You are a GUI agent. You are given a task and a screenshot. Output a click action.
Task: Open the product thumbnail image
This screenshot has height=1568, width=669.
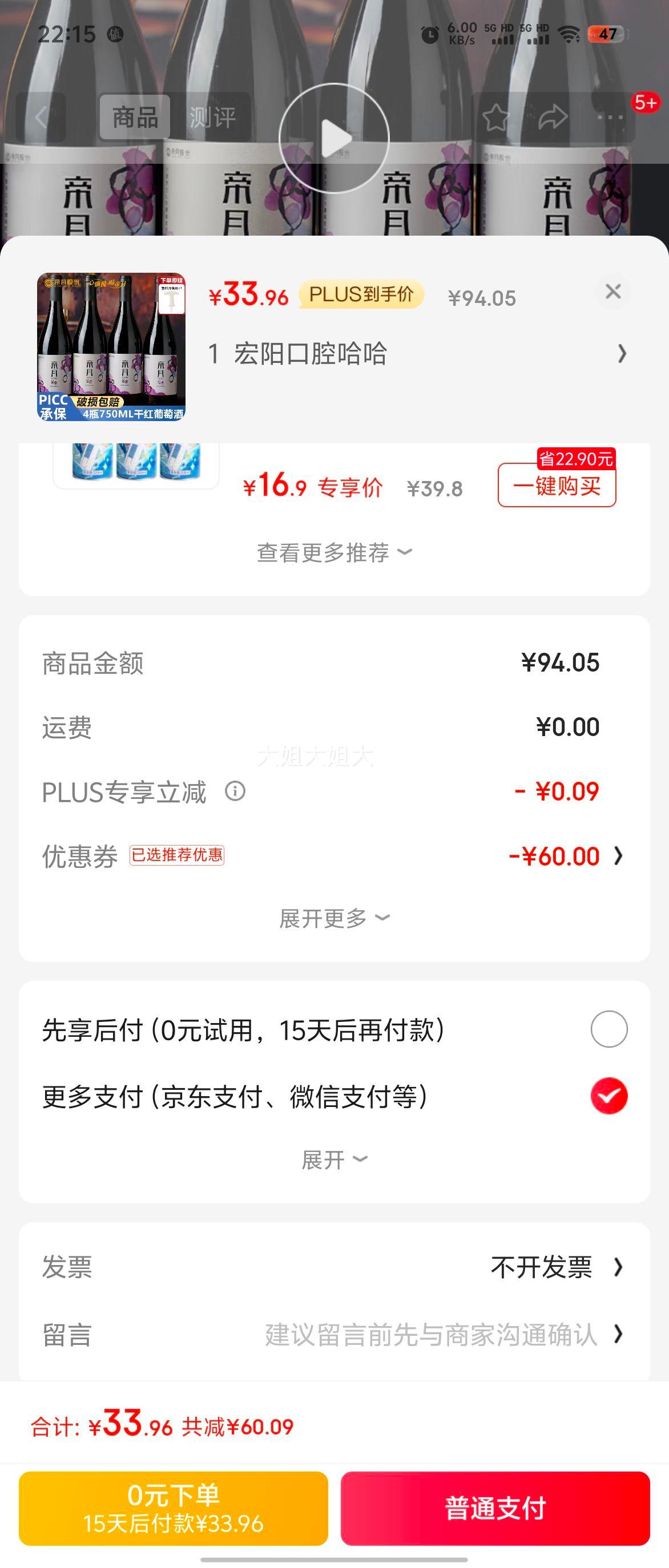pyautogui.click(x=111, y=347)
